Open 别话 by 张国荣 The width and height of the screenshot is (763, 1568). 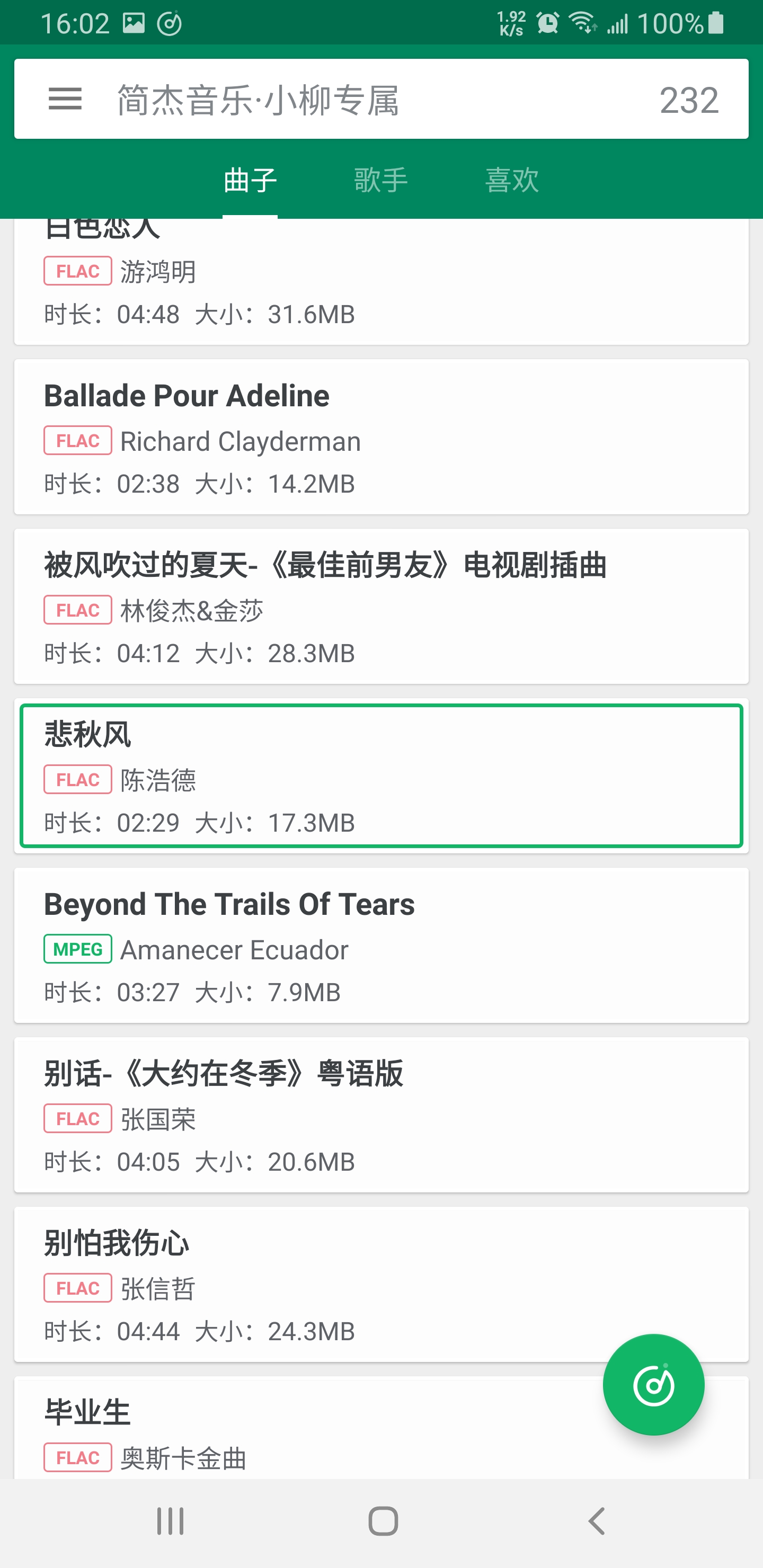381,1115
